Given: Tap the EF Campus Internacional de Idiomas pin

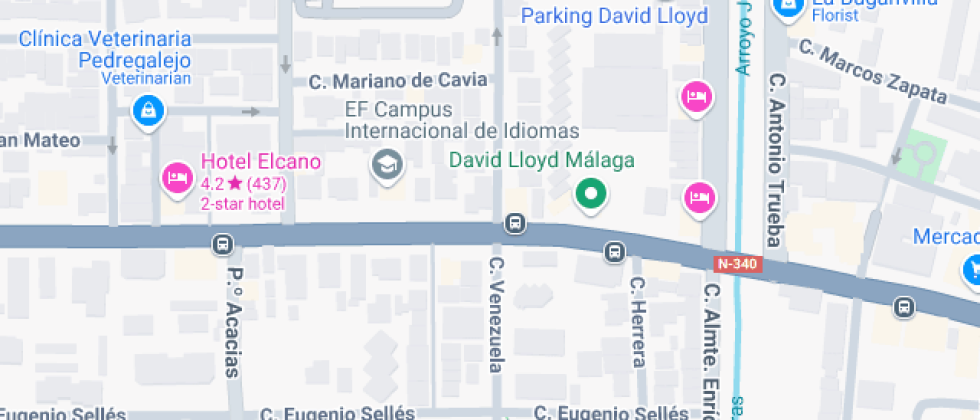Looking at the screenshot, I should click(x=385, y=165).
